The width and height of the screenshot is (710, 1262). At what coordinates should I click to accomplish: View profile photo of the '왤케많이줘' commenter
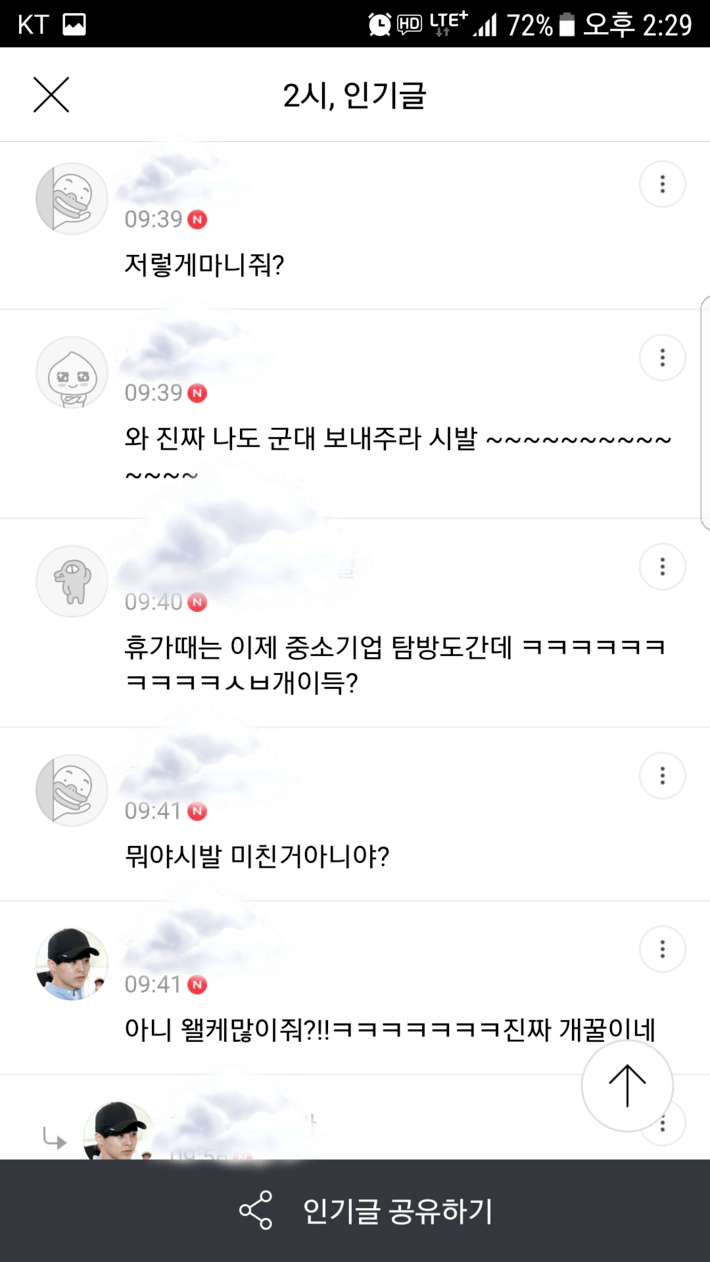72,964
